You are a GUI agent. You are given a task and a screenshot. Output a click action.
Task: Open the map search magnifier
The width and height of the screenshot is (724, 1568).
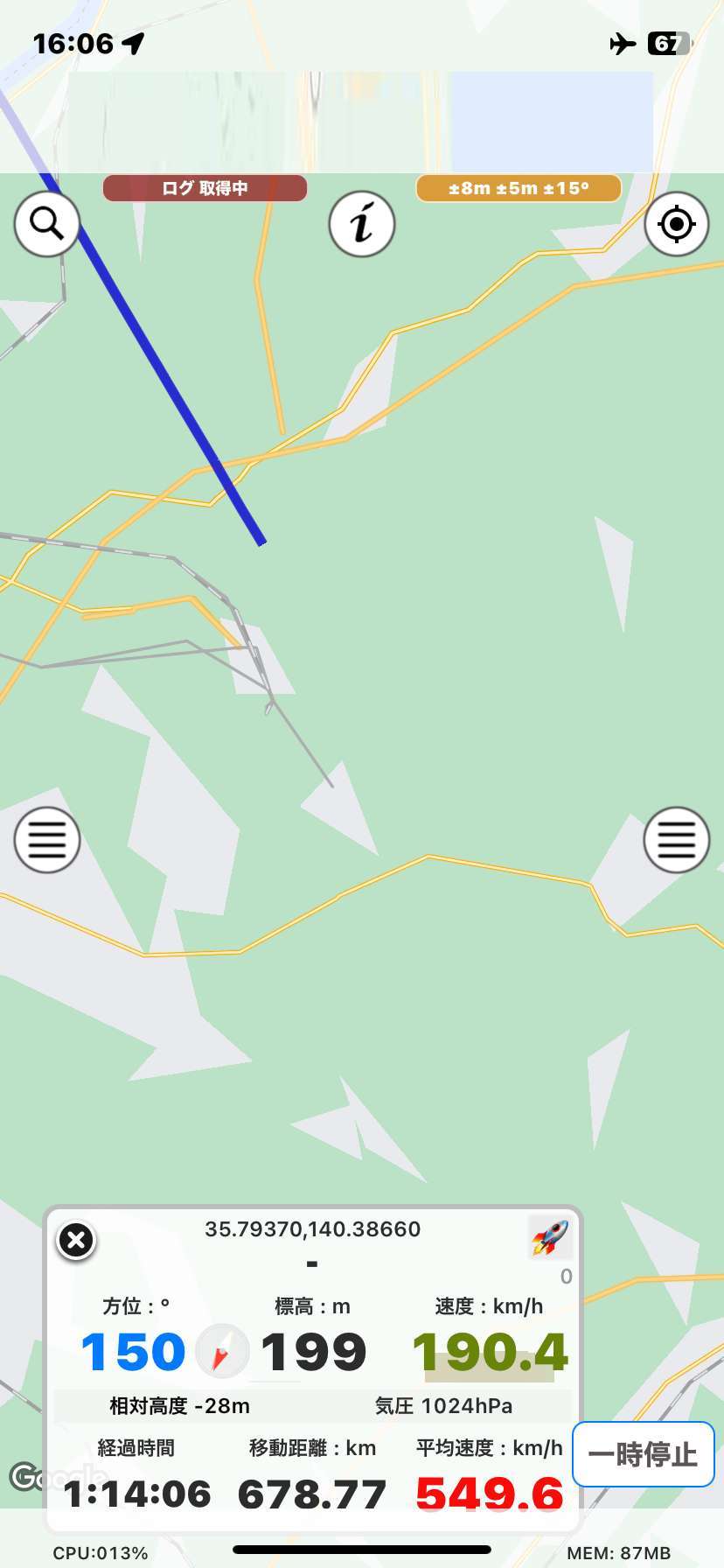[47, 224]
